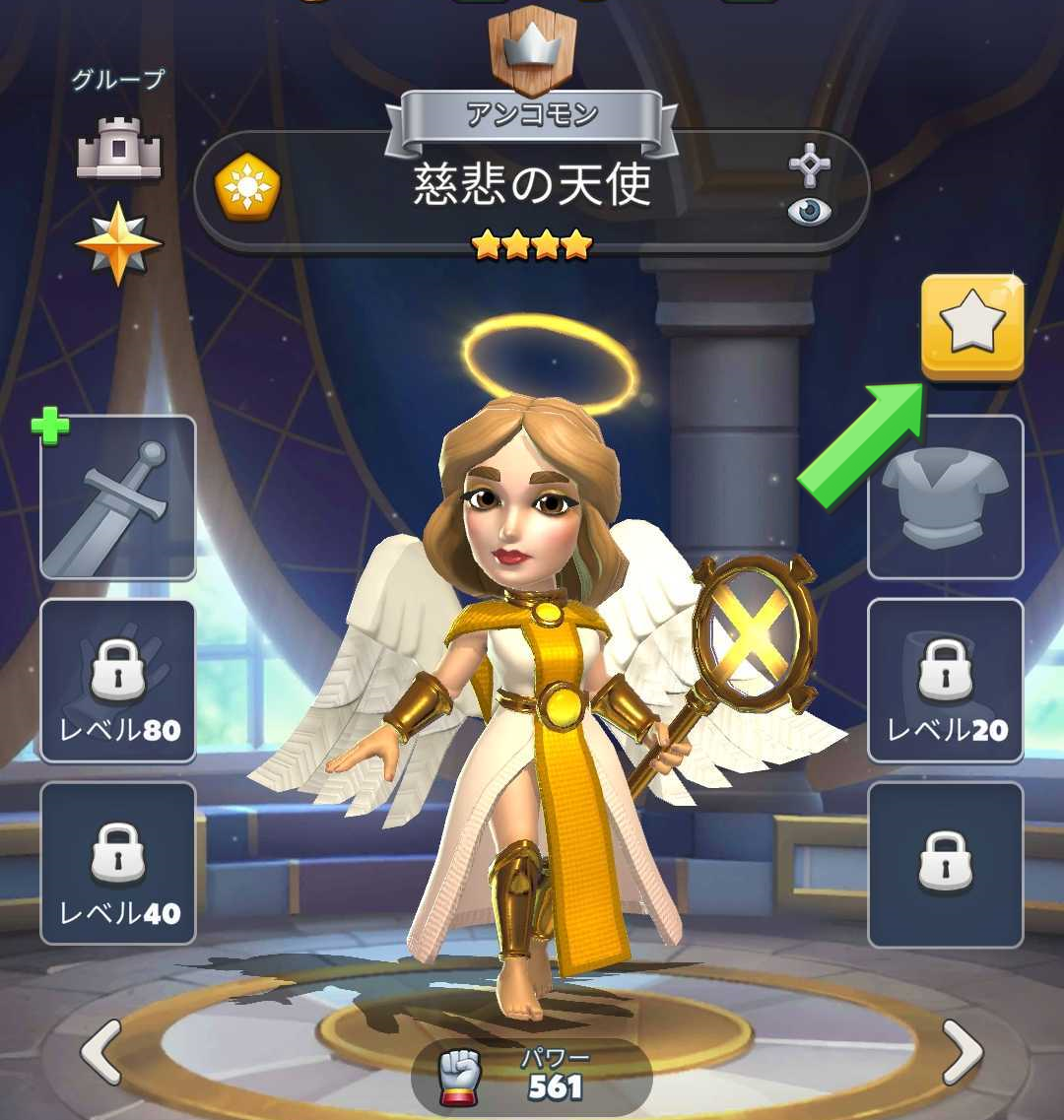This screenshot has width=1064, height=1120.
Task: Tap the locked slot レベル40
Action: point(118,863)
